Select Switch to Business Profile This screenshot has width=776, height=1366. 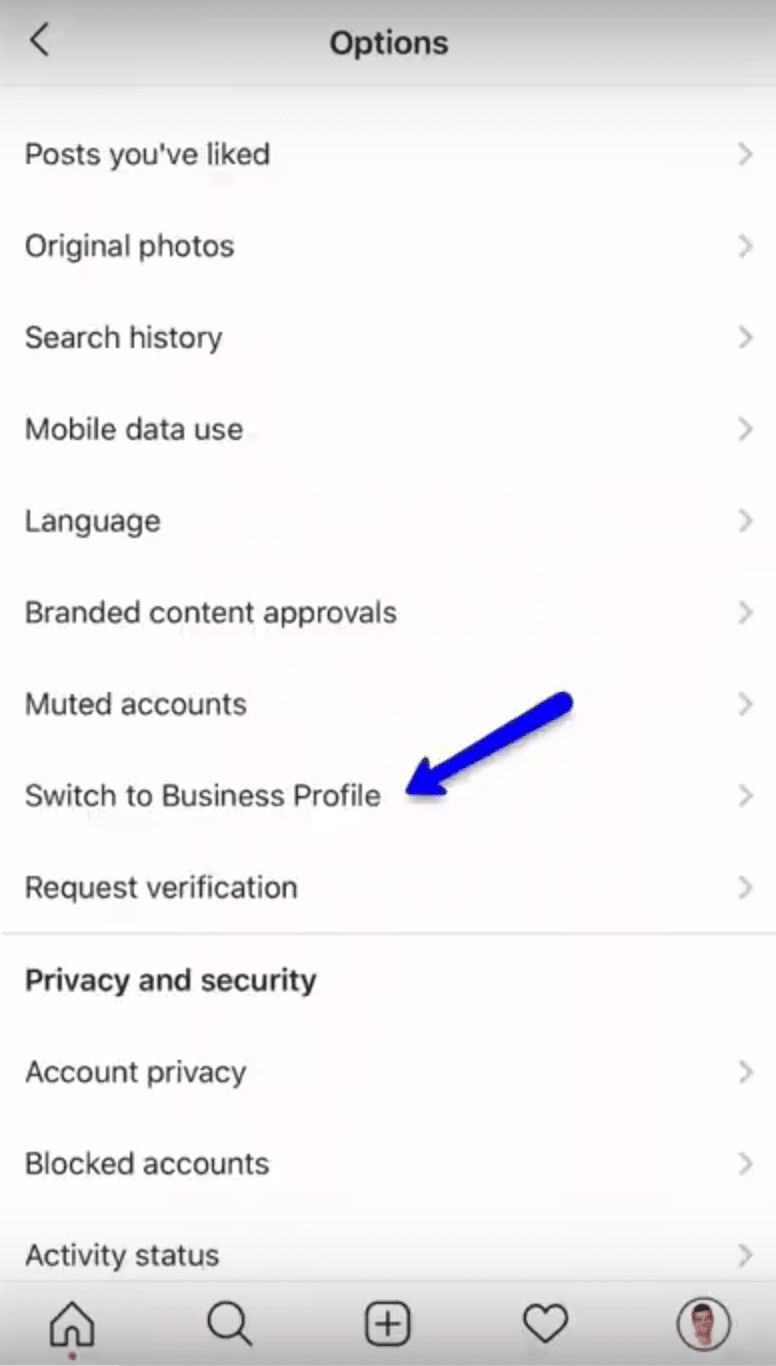(x=388, y=796)
